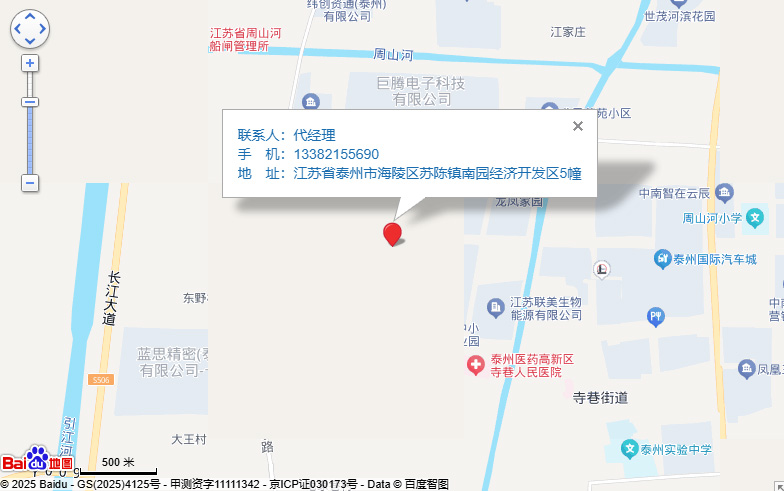Pan the map left with the arrow
Screen dimensions: 784x491
(x=17, y=30)
